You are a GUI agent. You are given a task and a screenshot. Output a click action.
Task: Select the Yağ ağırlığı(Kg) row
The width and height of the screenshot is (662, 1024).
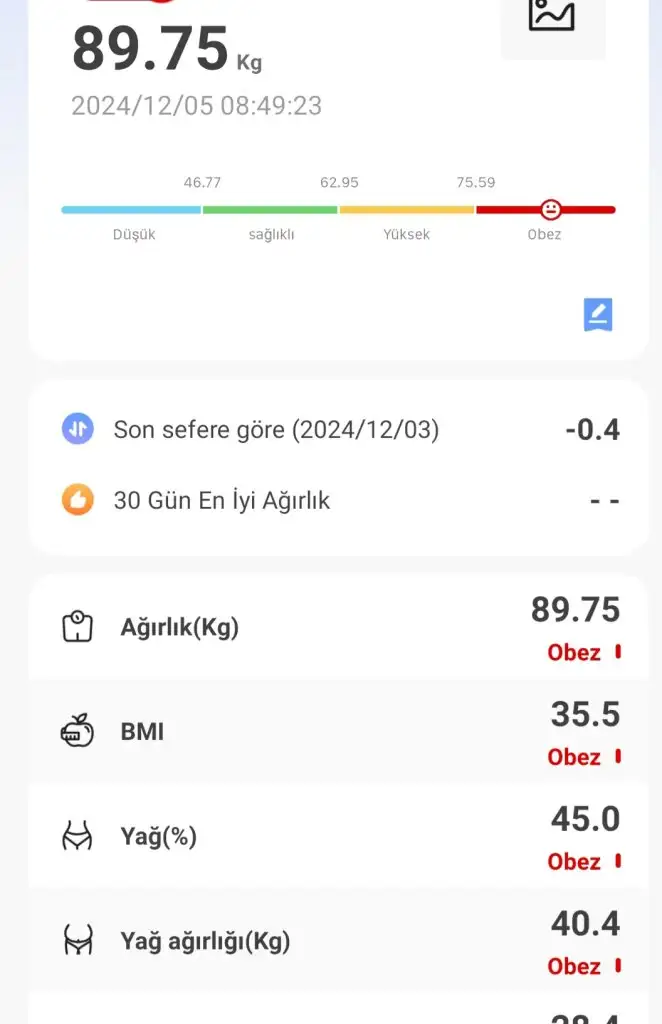point(338,941)
